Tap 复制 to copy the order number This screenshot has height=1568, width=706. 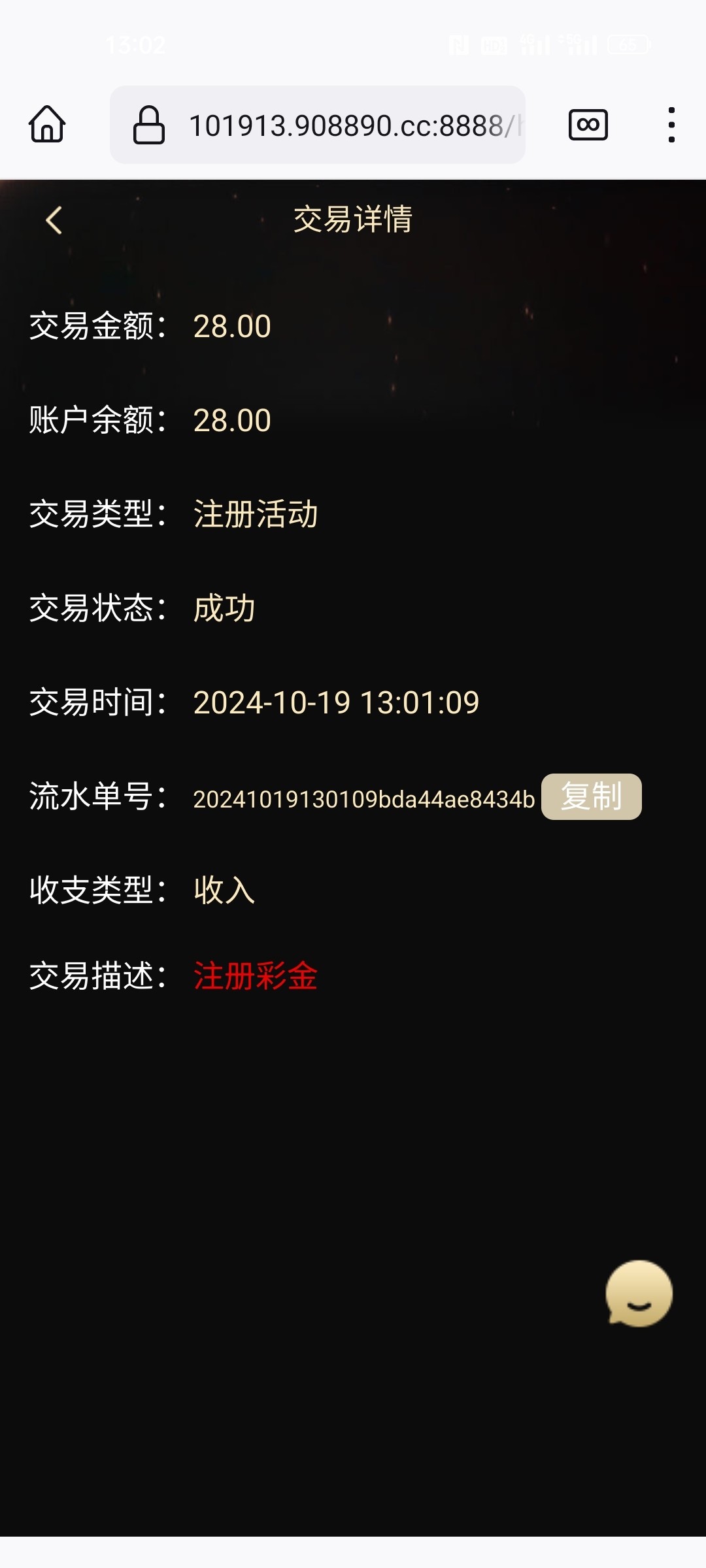(590, 796)
